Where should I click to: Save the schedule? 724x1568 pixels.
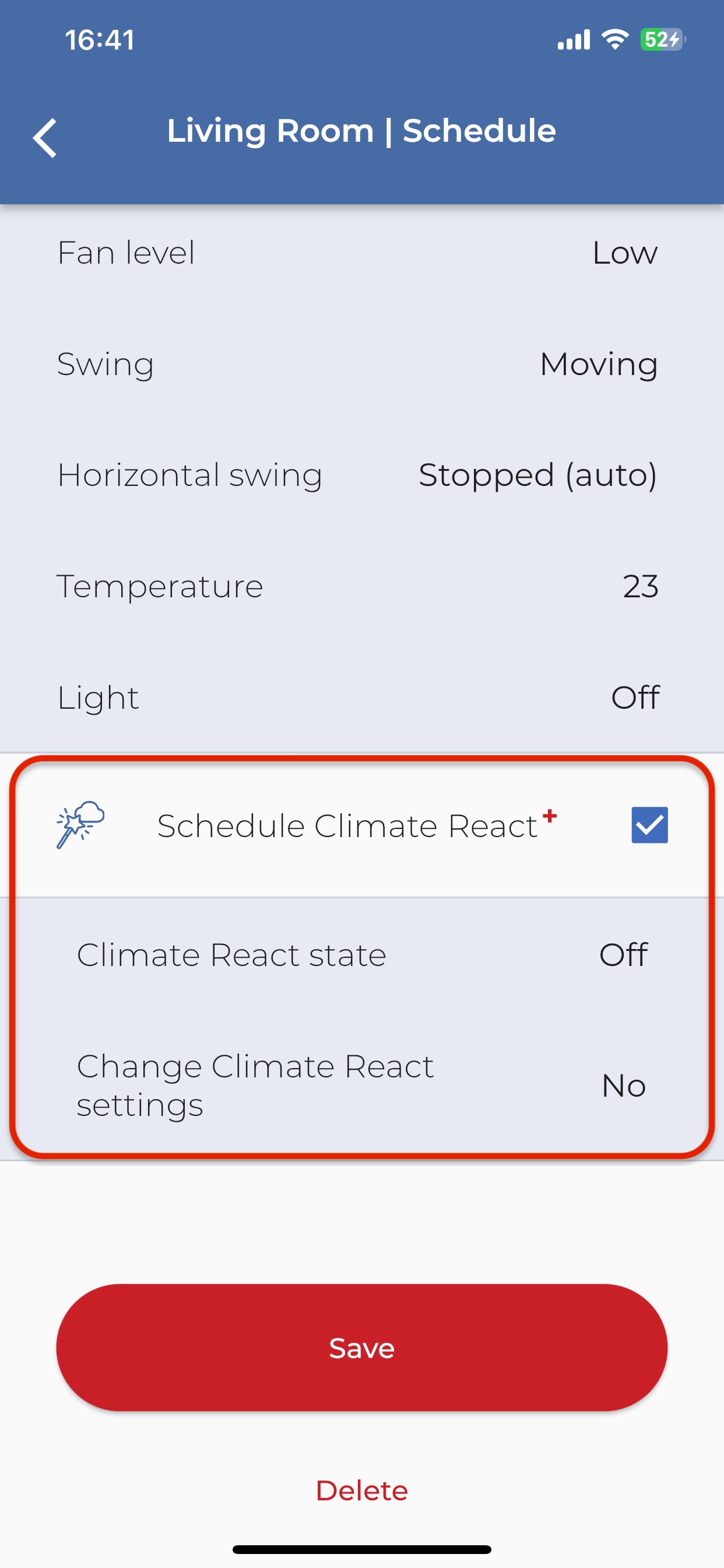coord(362,1347)
